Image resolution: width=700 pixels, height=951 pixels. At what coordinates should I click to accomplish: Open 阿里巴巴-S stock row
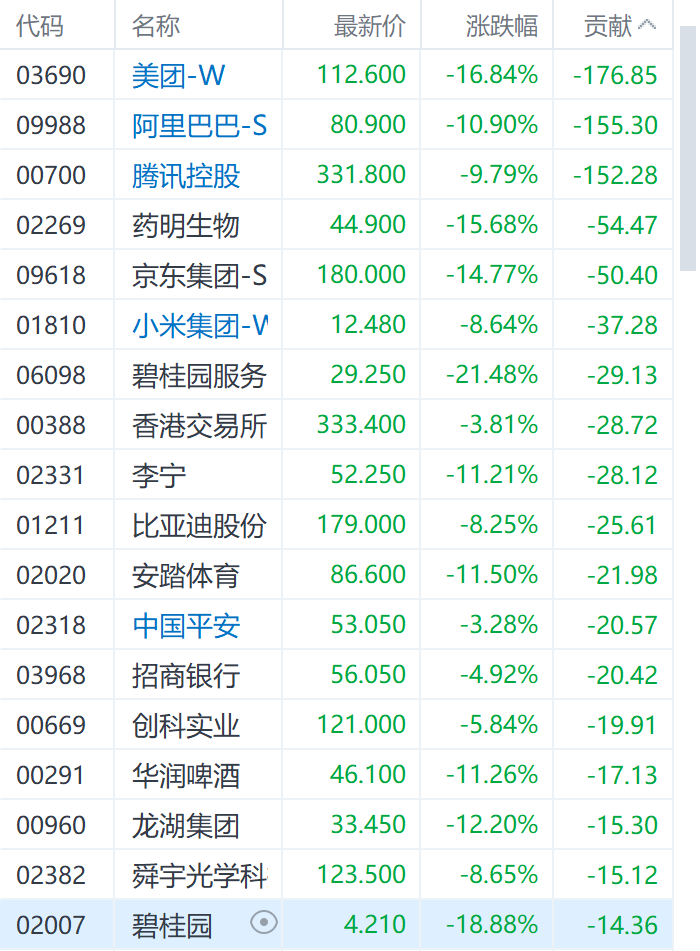click(199, 125)
